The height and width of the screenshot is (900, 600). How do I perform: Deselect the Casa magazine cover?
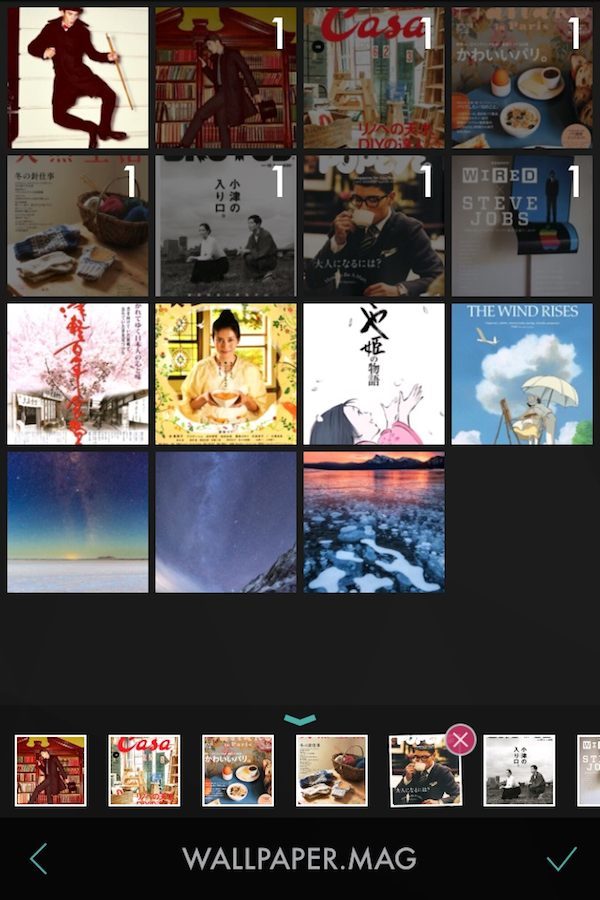(374, 78)
